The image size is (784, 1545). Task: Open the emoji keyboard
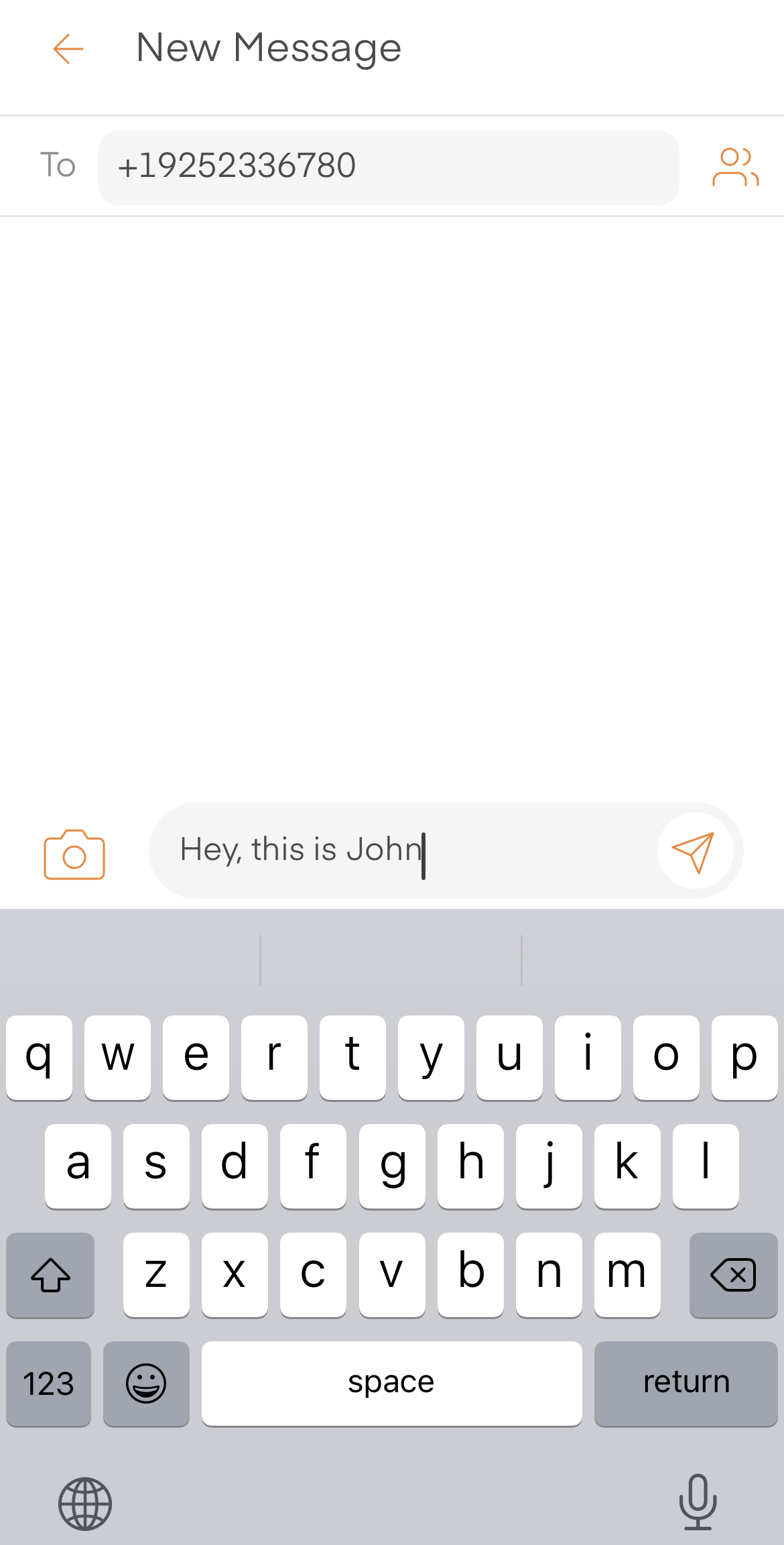(146, 1383)
